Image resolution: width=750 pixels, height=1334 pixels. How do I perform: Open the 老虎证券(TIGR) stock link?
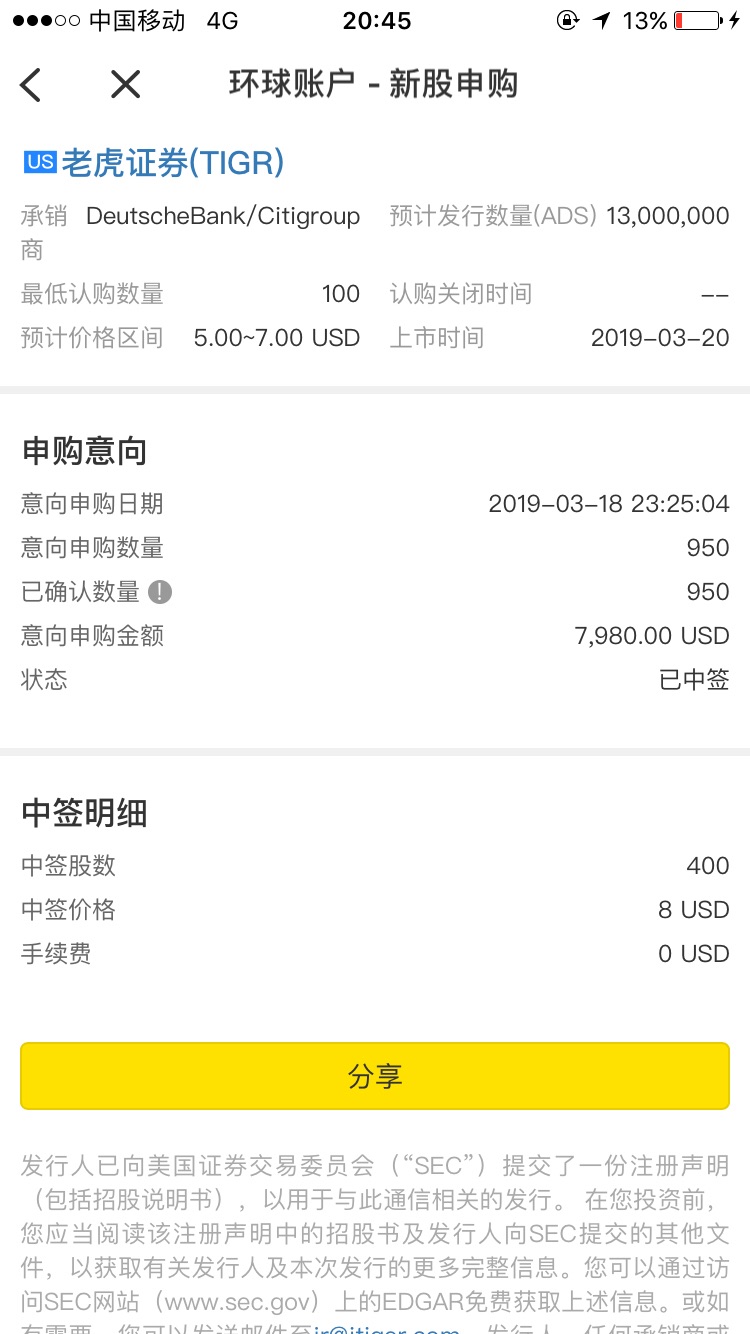coord(173,162)
